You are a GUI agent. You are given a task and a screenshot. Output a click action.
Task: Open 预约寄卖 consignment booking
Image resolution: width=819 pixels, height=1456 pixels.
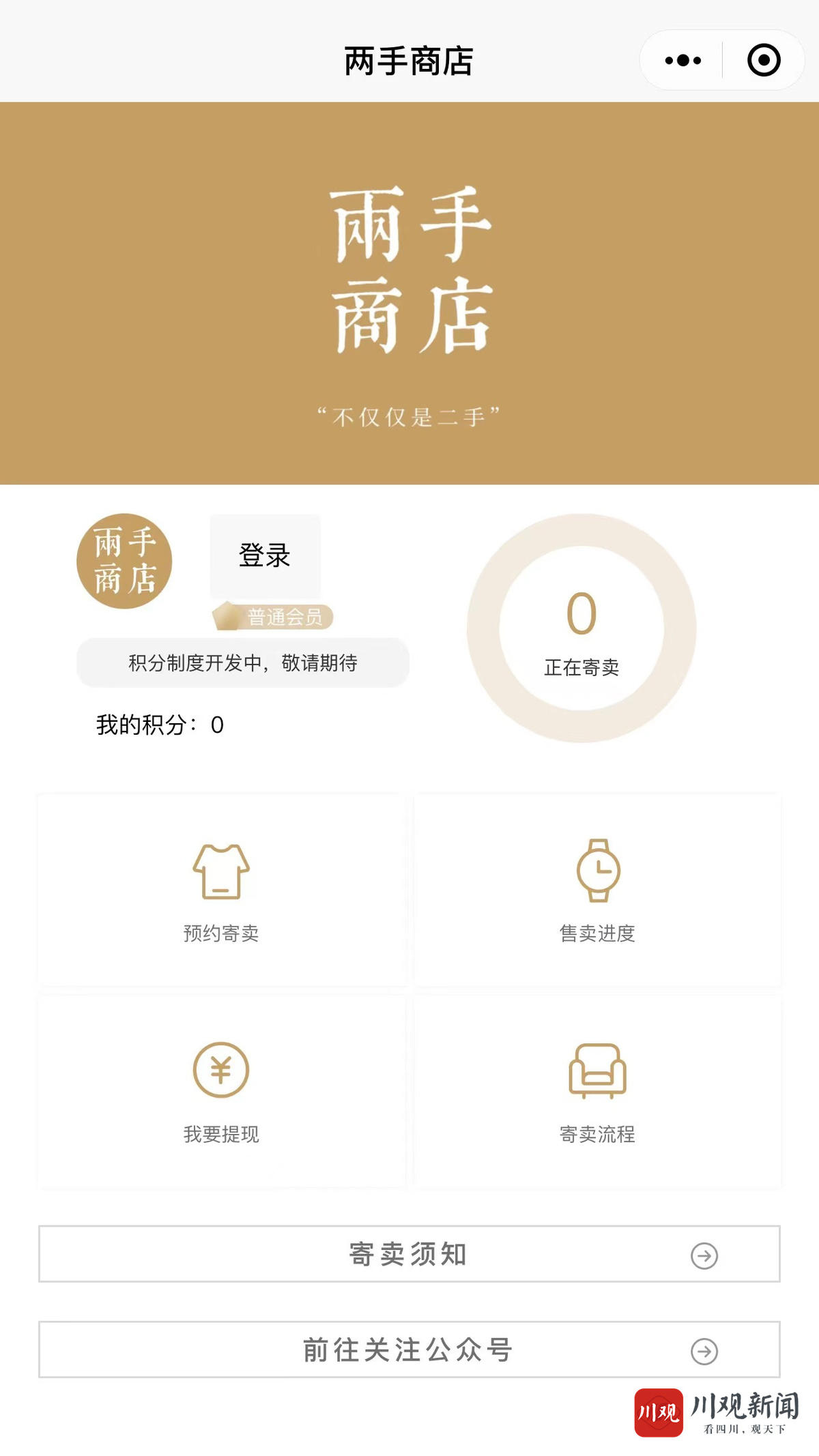pos(221,890)
